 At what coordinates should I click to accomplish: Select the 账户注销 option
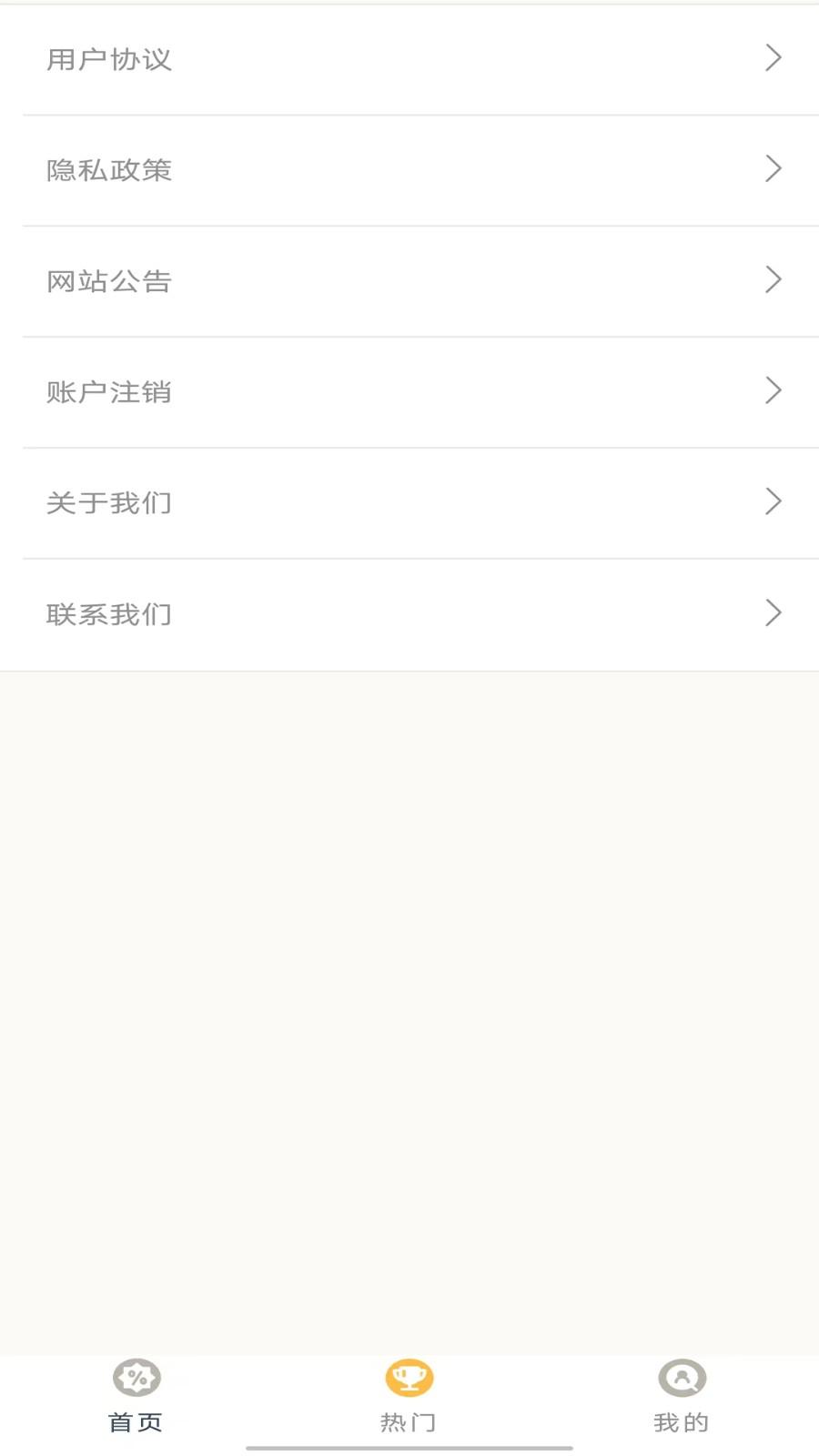point(409,392)
